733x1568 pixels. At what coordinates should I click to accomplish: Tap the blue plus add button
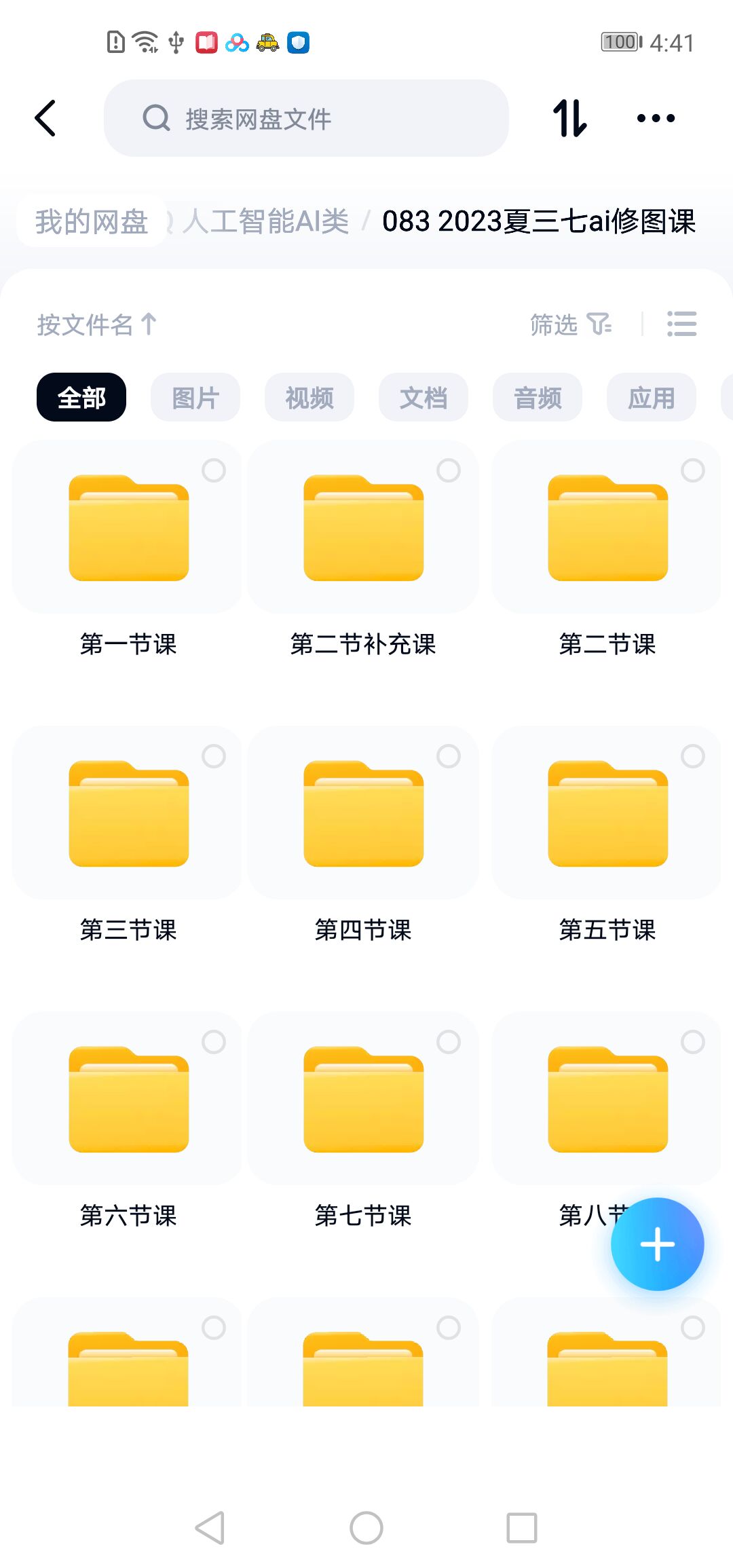(x=657, y=1244)
